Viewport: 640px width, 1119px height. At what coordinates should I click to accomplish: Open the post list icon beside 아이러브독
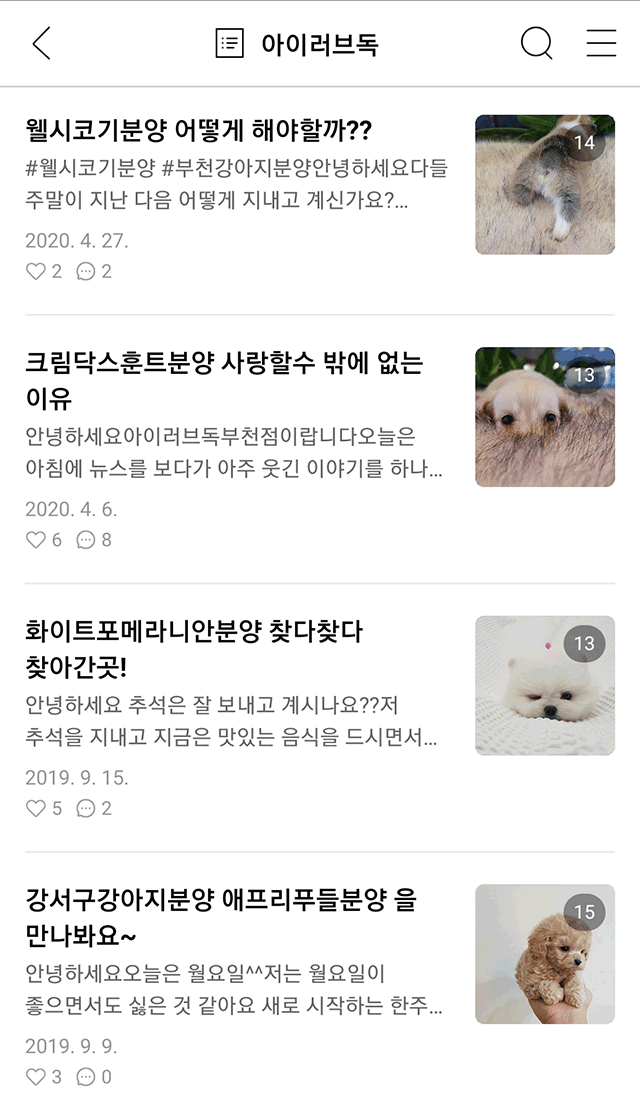(x=230, y=44)
